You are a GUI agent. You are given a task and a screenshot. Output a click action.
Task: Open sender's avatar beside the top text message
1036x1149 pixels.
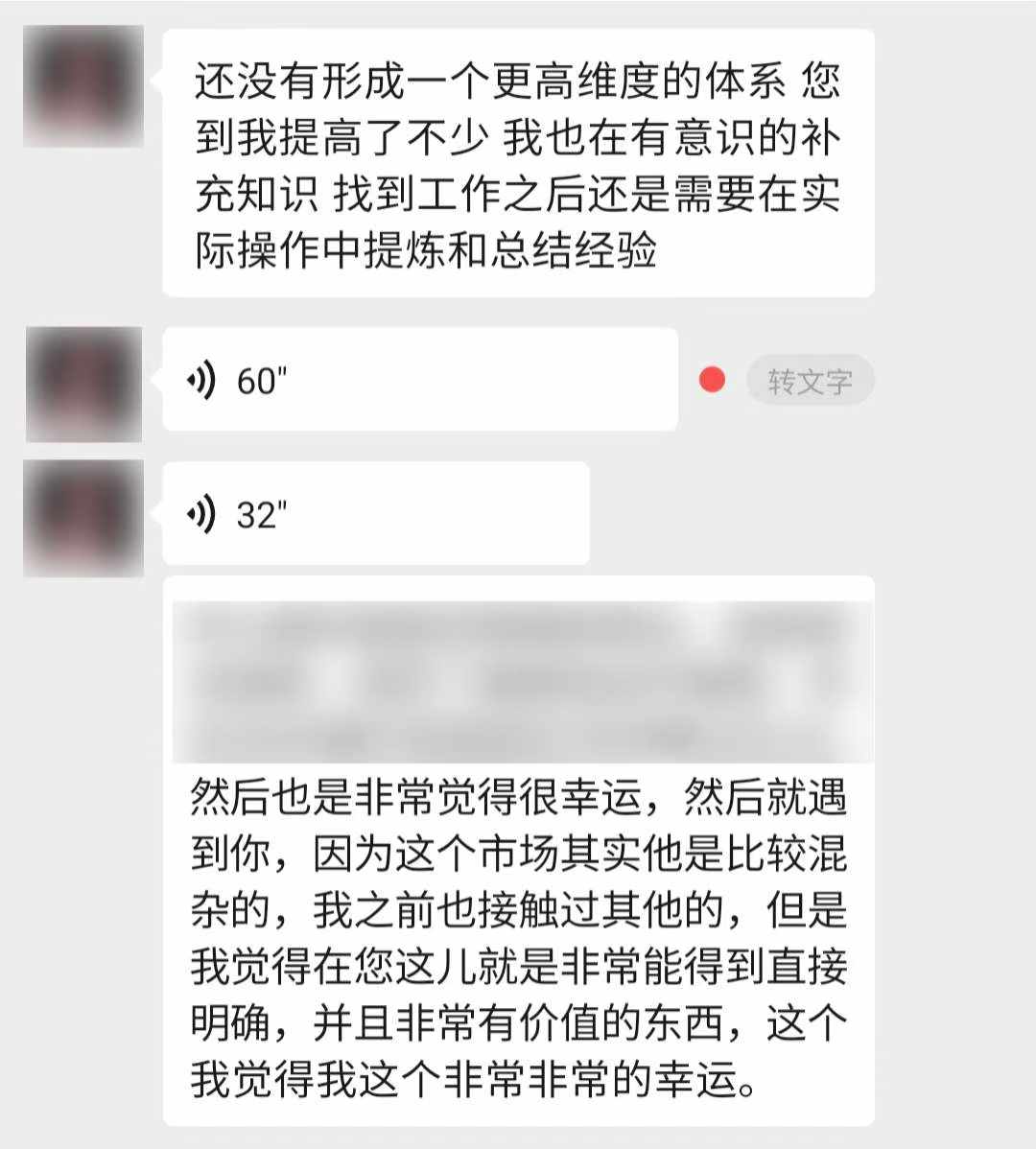[84, 86]
